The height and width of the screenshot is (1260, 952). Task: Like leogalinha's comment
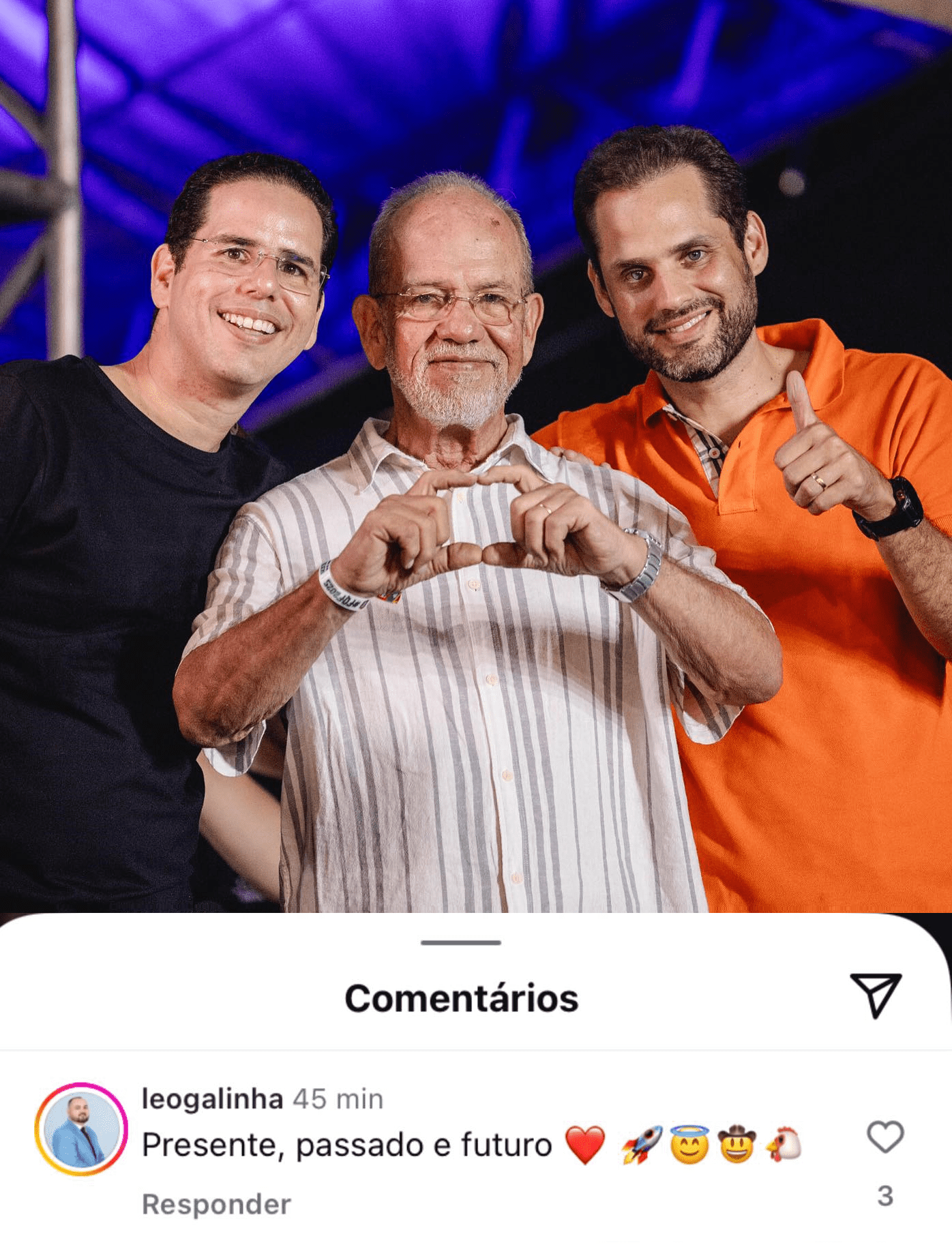click(x=885, y=1137)
